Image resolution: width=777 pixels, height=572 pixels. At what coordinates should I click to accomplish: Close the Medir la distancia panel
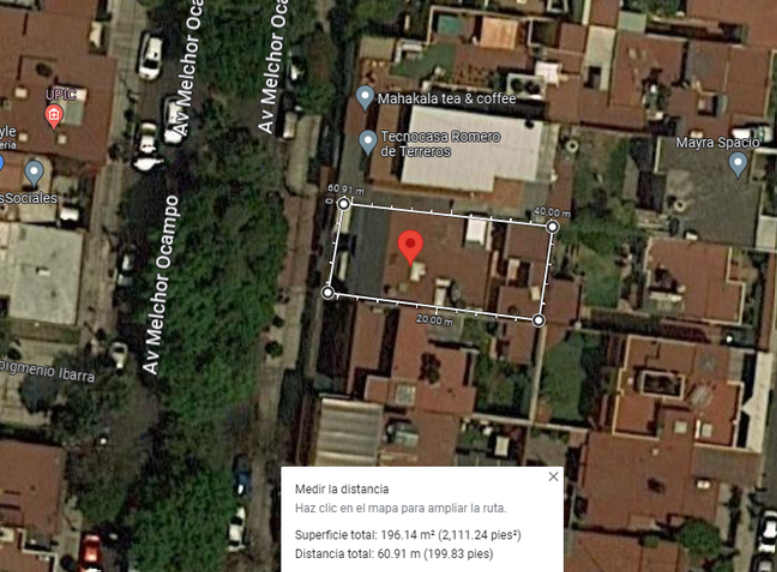click(553, 477)
